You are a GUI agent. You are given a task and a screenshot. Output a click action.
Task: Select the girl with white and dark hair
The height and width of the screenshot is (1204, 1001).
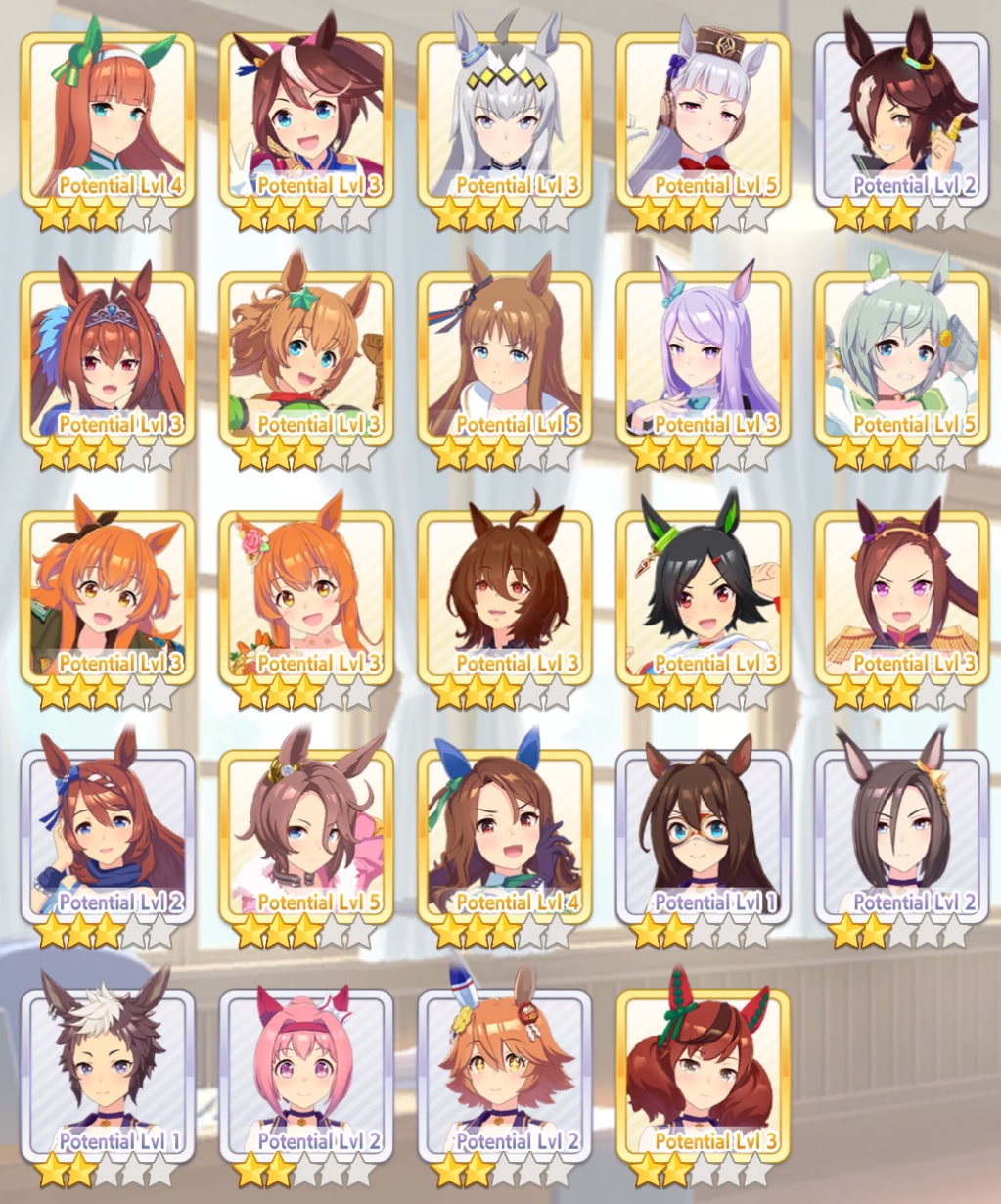click(x=108, y=1074)
